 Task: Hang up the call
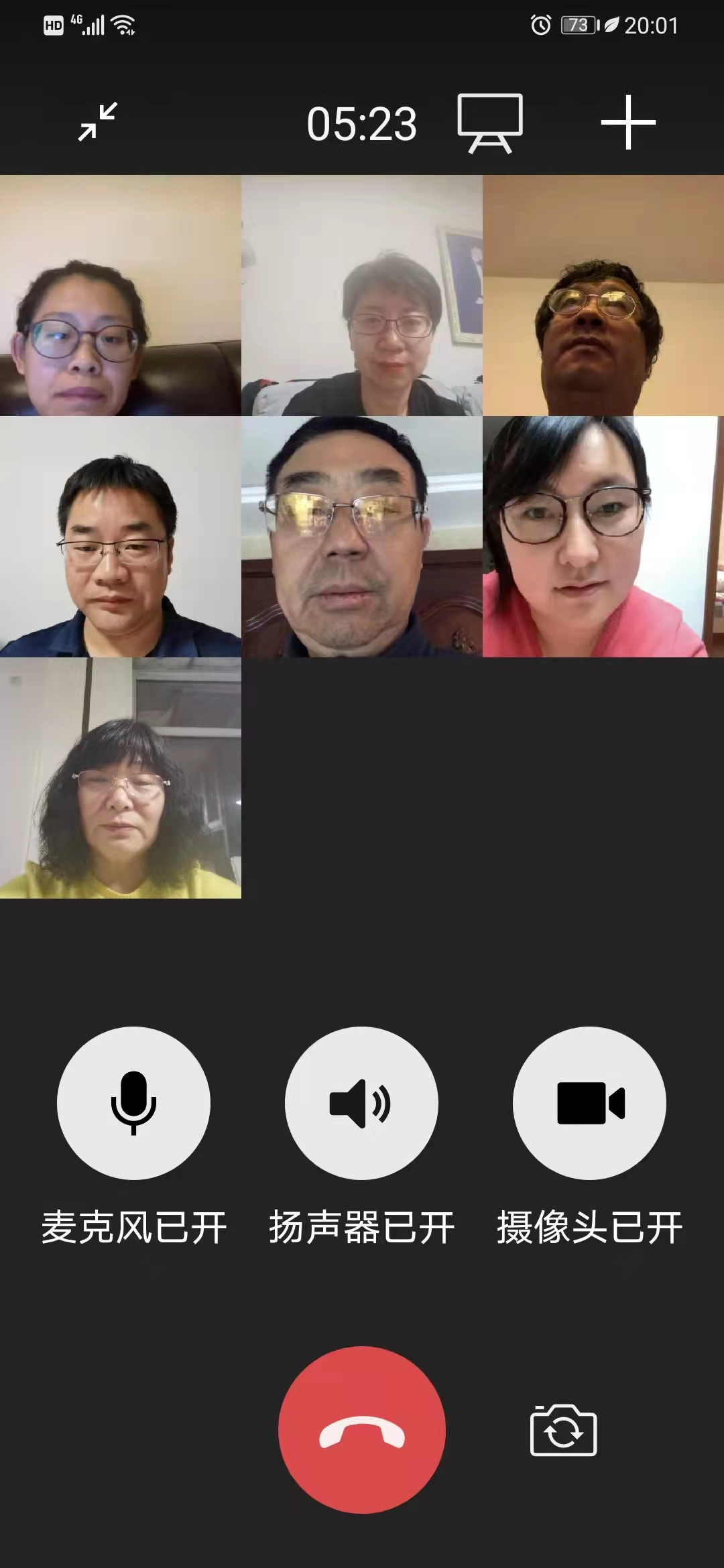(362, 1429)
